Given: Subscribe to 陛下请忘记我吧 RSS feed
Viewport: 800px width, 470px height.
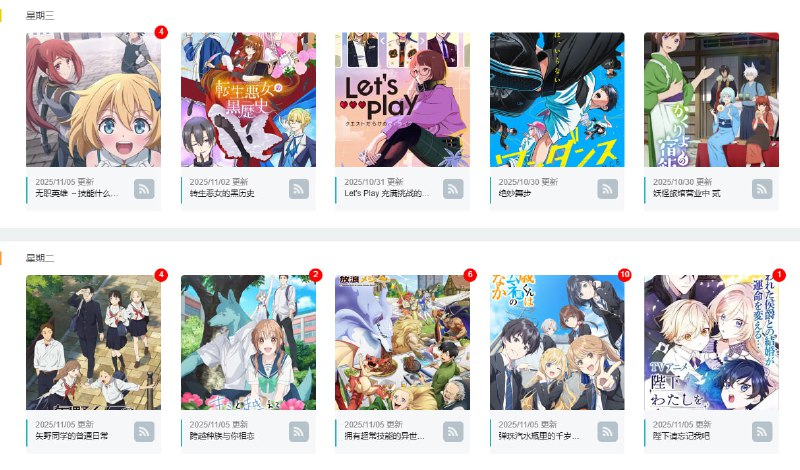Looking at the screenshot, I should 762,431.
